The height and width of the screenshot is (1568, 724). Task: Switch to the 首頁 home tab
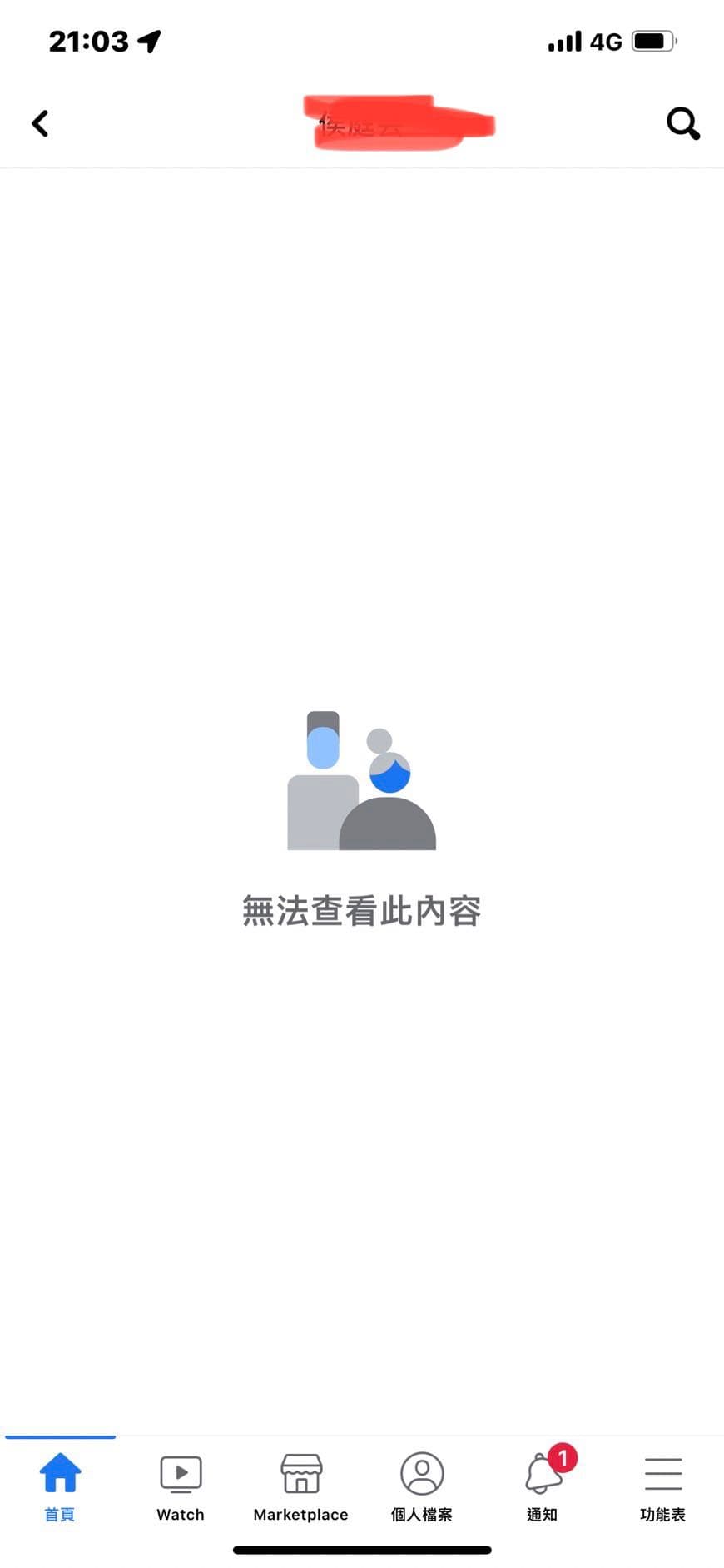coord(60,1486)
